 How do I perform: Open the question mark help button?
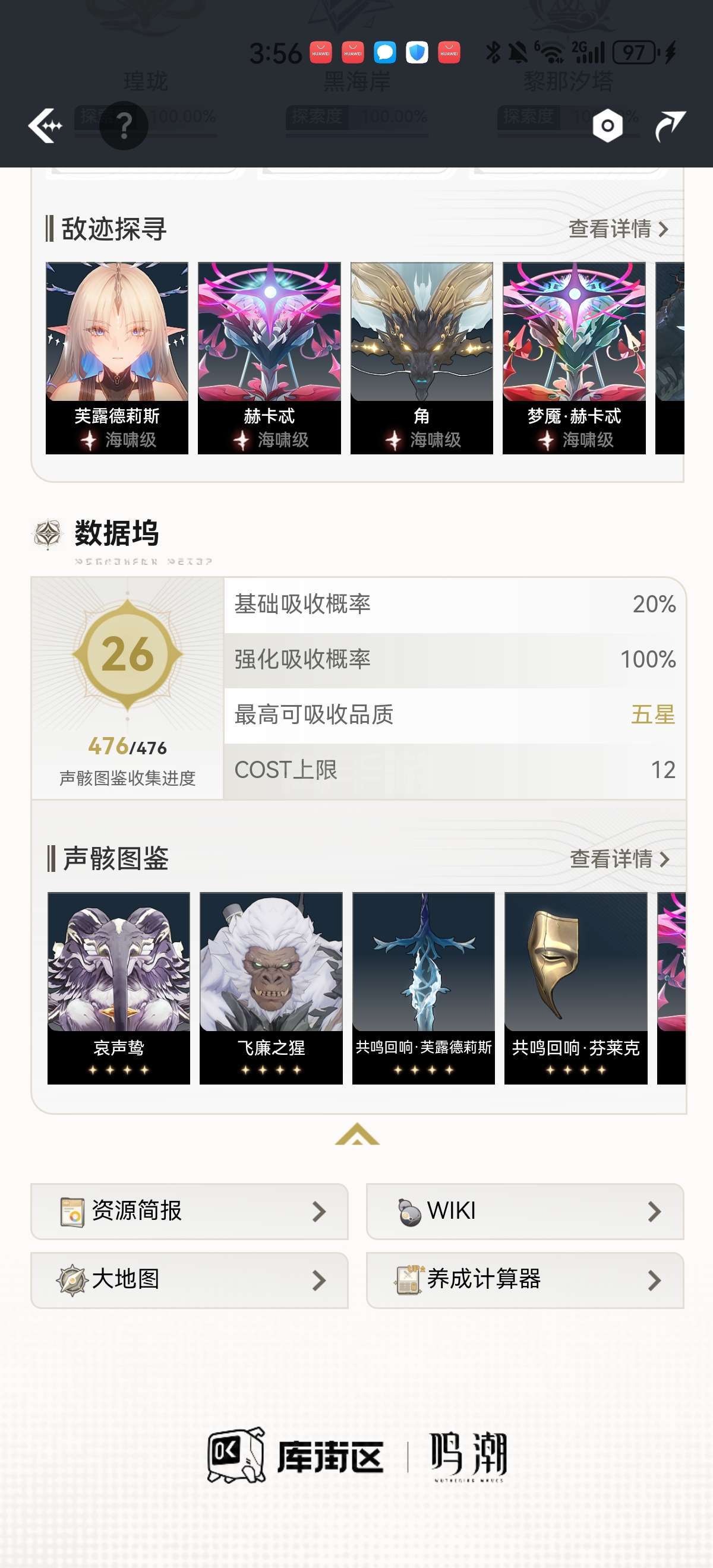[124, 126]
